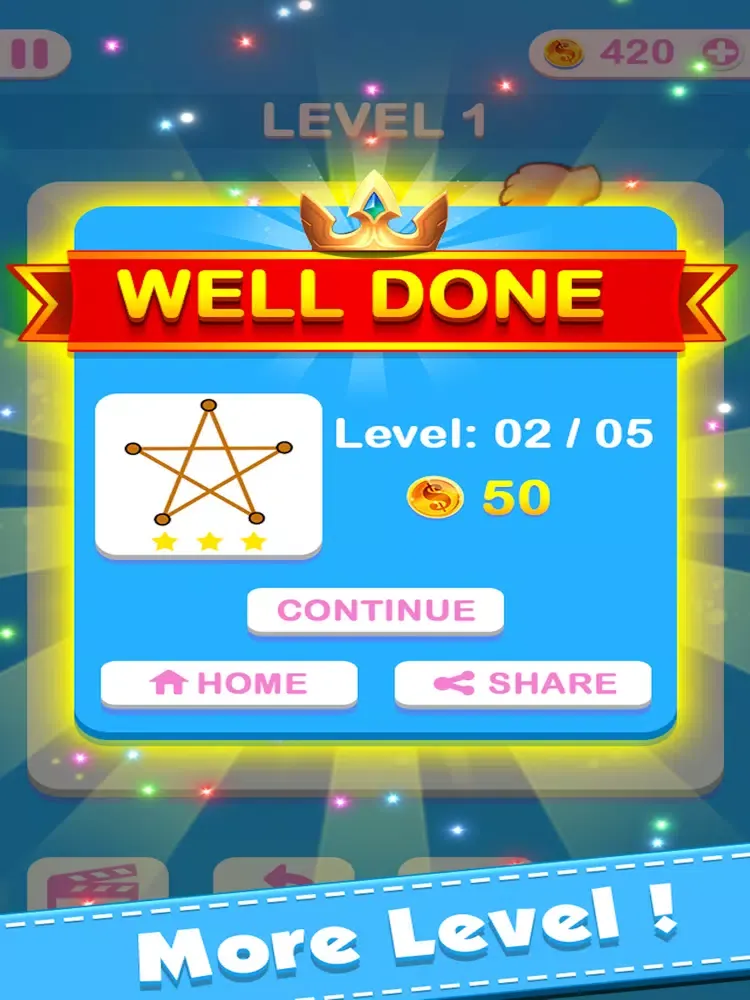
Task: Go to the Home screen
Action: 229,683
